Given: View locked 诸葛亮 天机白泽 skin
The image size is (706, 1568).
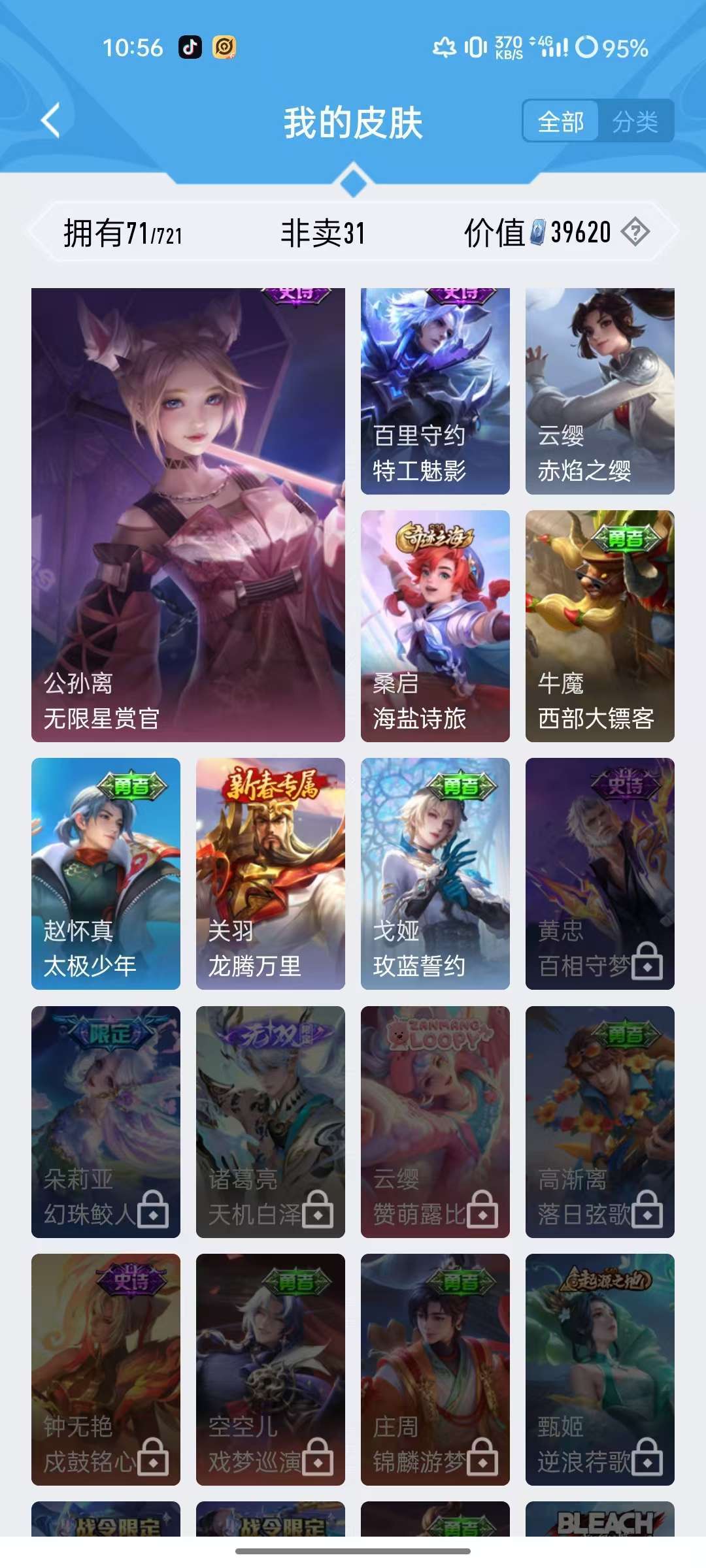Looking at the screenshot, I should pyautogui.click(x=271, y=1122).
